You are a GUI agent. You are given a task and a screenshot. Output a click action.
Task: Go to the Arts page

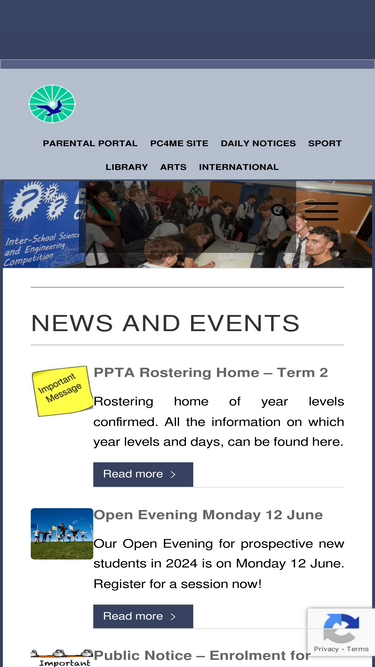173,167
